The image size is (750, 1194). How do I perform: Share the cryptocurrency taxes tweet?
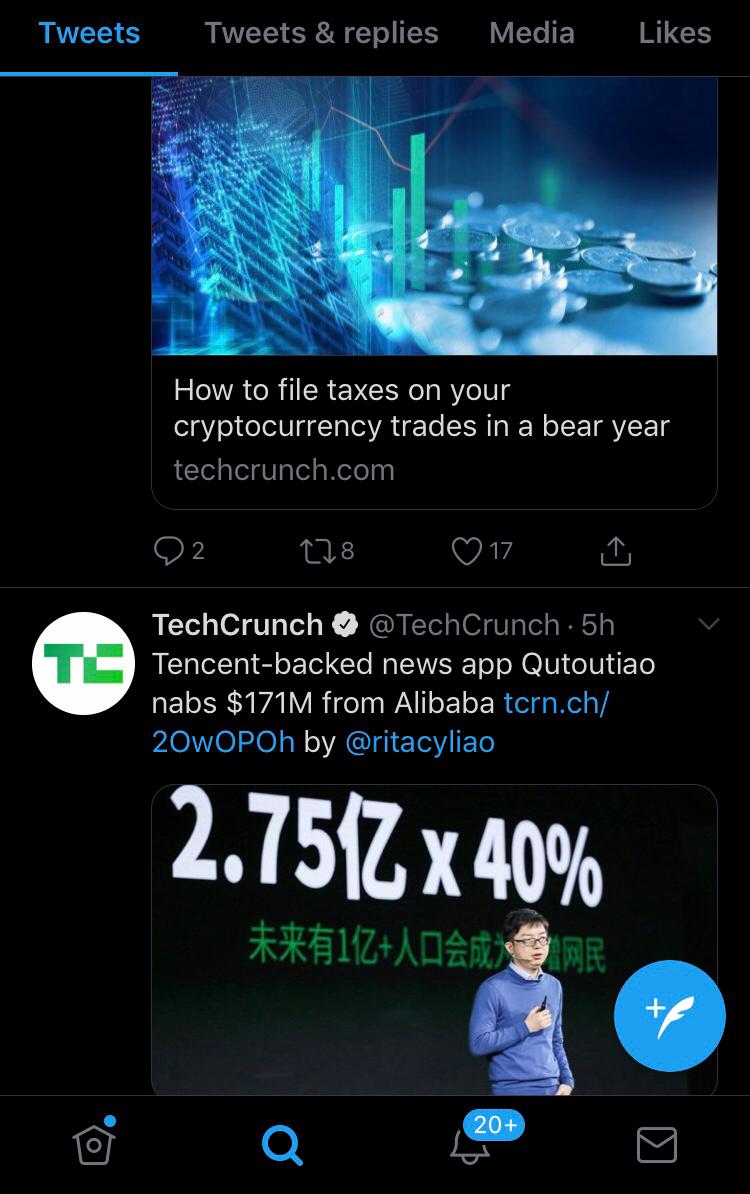[615, 551]
